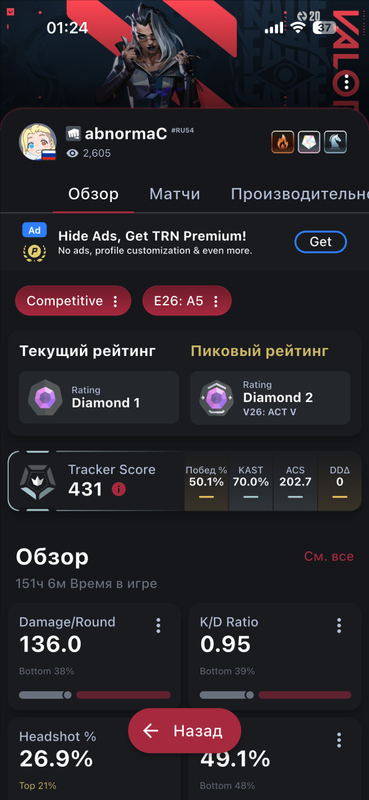Screen dimensions: 369x800
Task: Tap the abnormaC profile avatar
Action: tap(38, 142)
